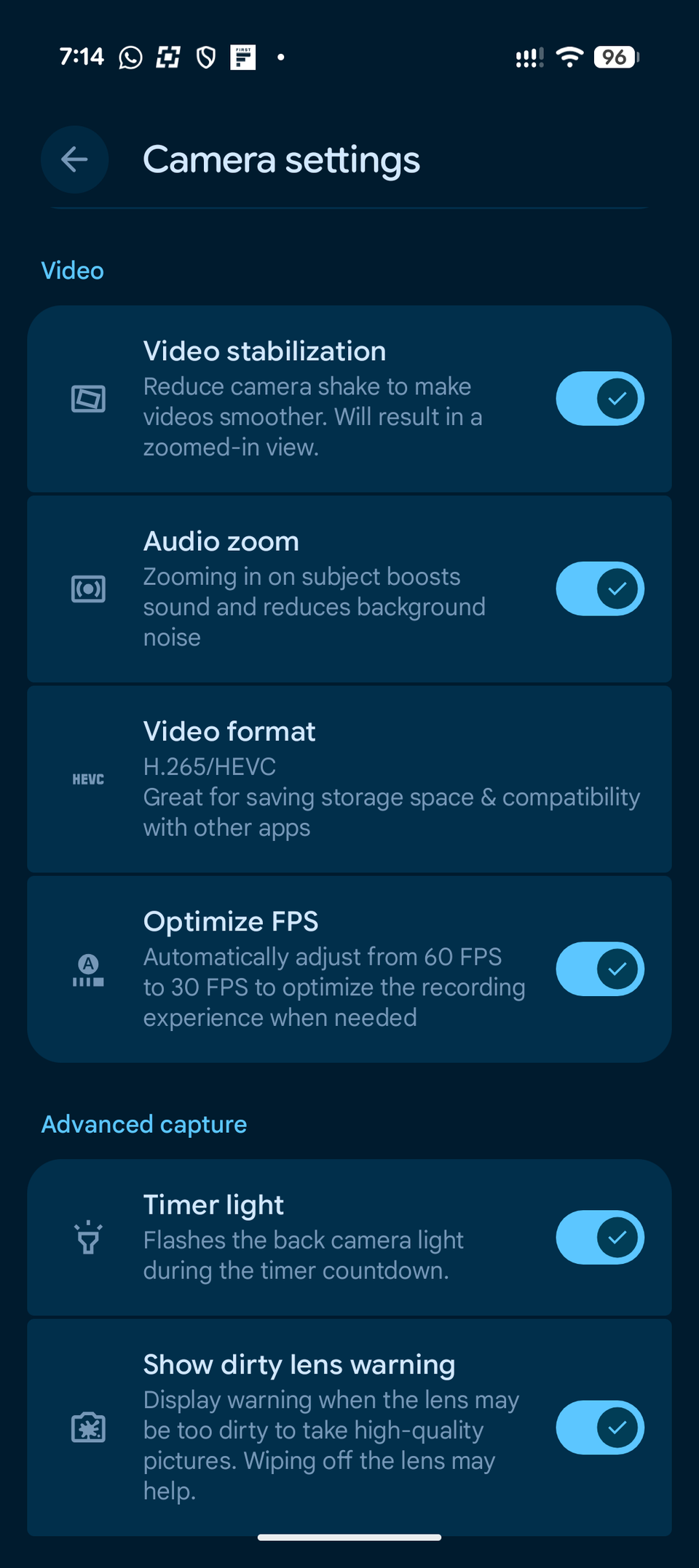The height and width of the screenshot is (1568, 699).
Task: Click the battery percentage indicator
Action: click(x=615, y=57)
